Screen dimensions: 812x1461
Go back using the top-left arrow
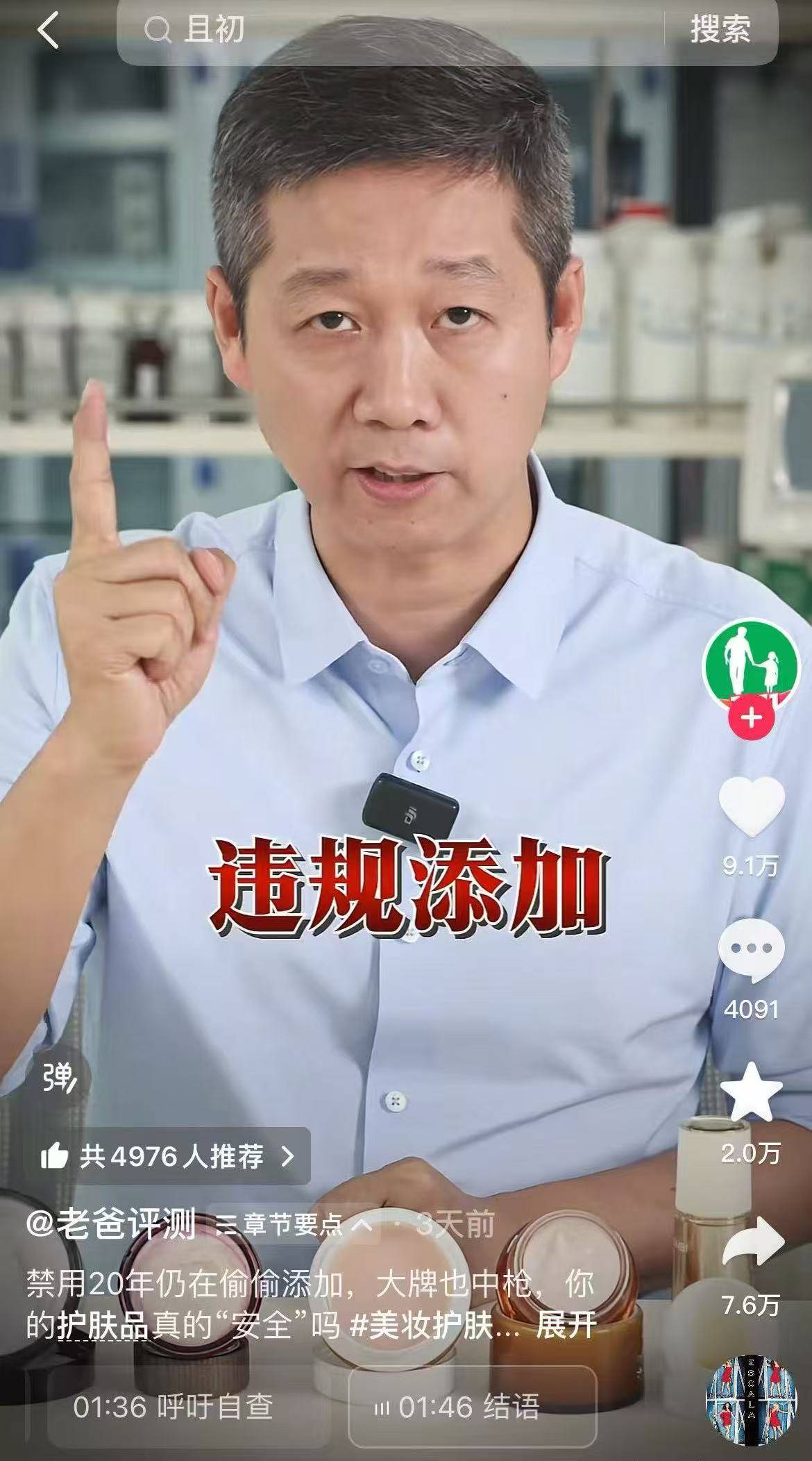49,31
